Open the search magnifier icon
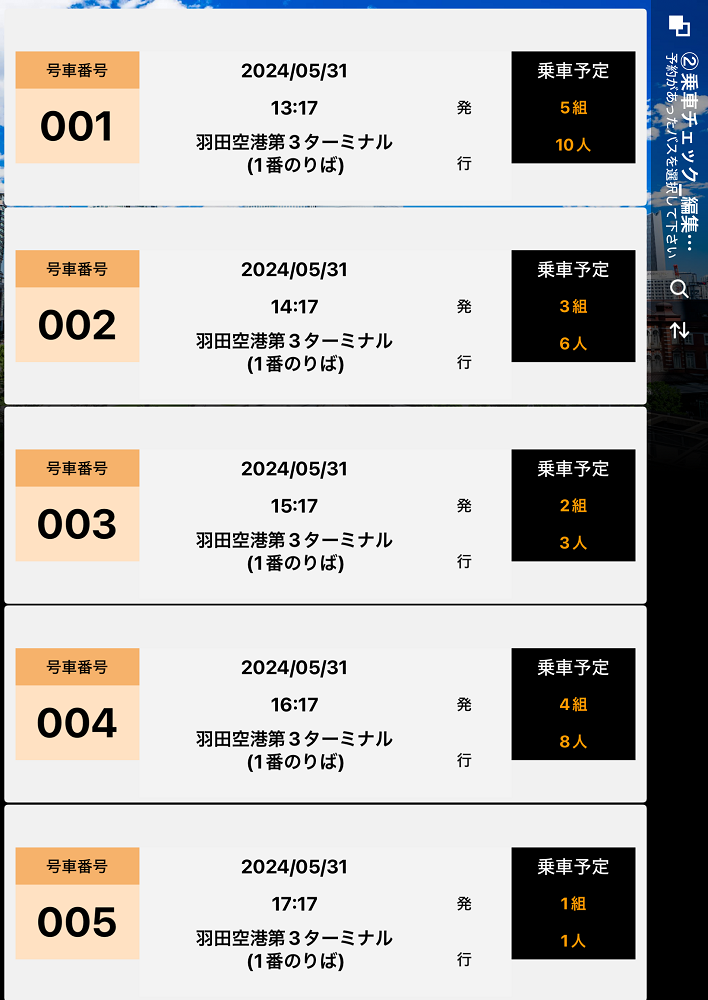The image size is (708, 1000). (x=679, y=289)
